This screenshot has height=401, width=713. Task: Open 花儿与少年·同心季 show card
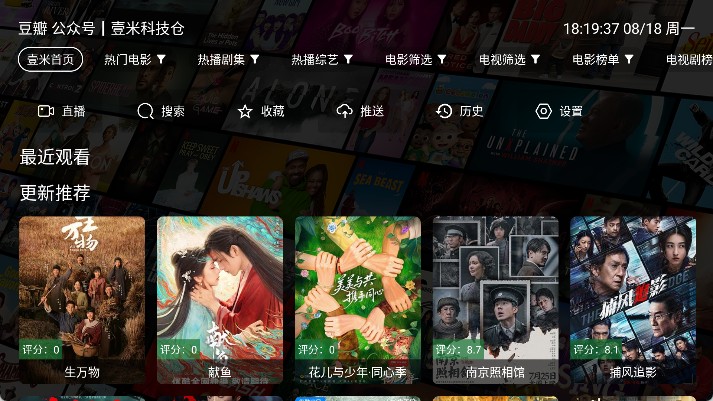tap(358, 300)
